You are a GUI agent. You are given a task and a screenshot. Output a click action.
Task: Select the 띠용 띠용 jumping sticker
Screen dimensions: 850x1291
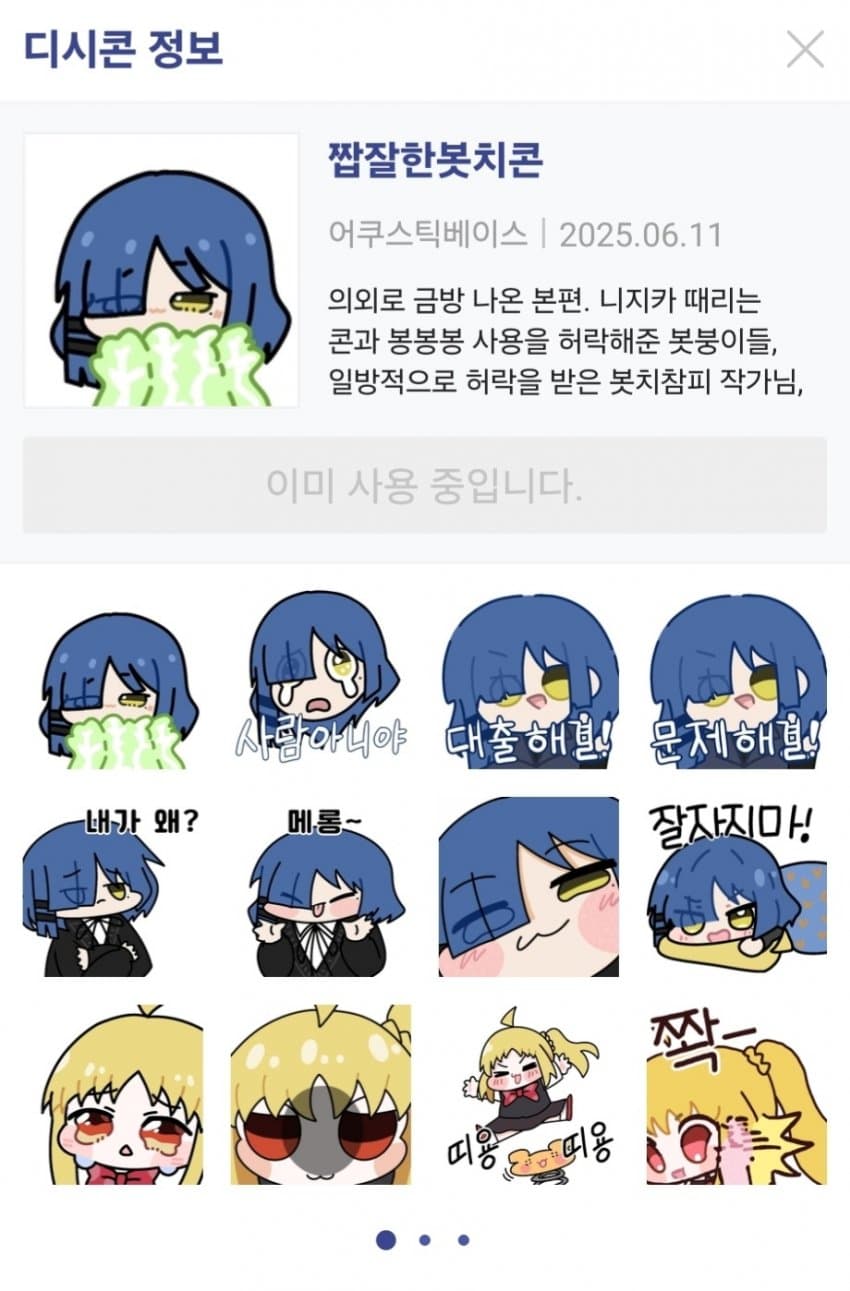tap(530, 1095)
